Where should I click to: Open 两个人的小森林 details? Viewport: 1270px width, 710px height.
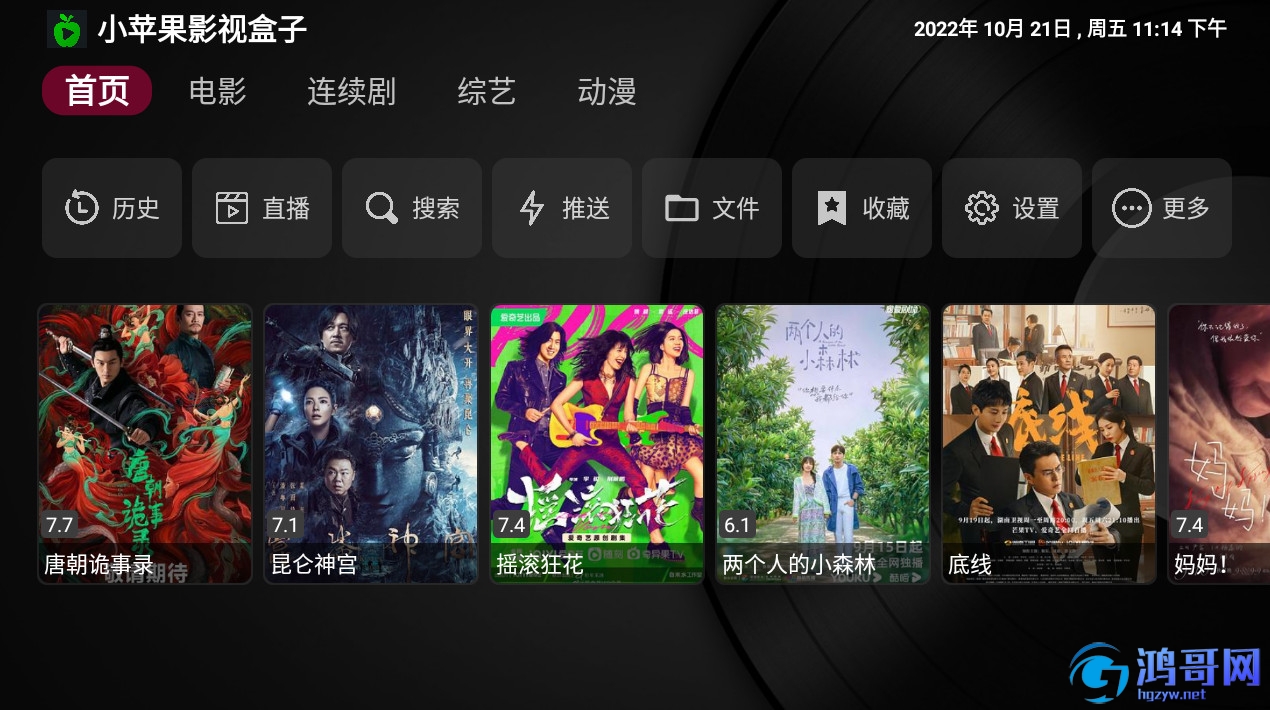point(823,443)
